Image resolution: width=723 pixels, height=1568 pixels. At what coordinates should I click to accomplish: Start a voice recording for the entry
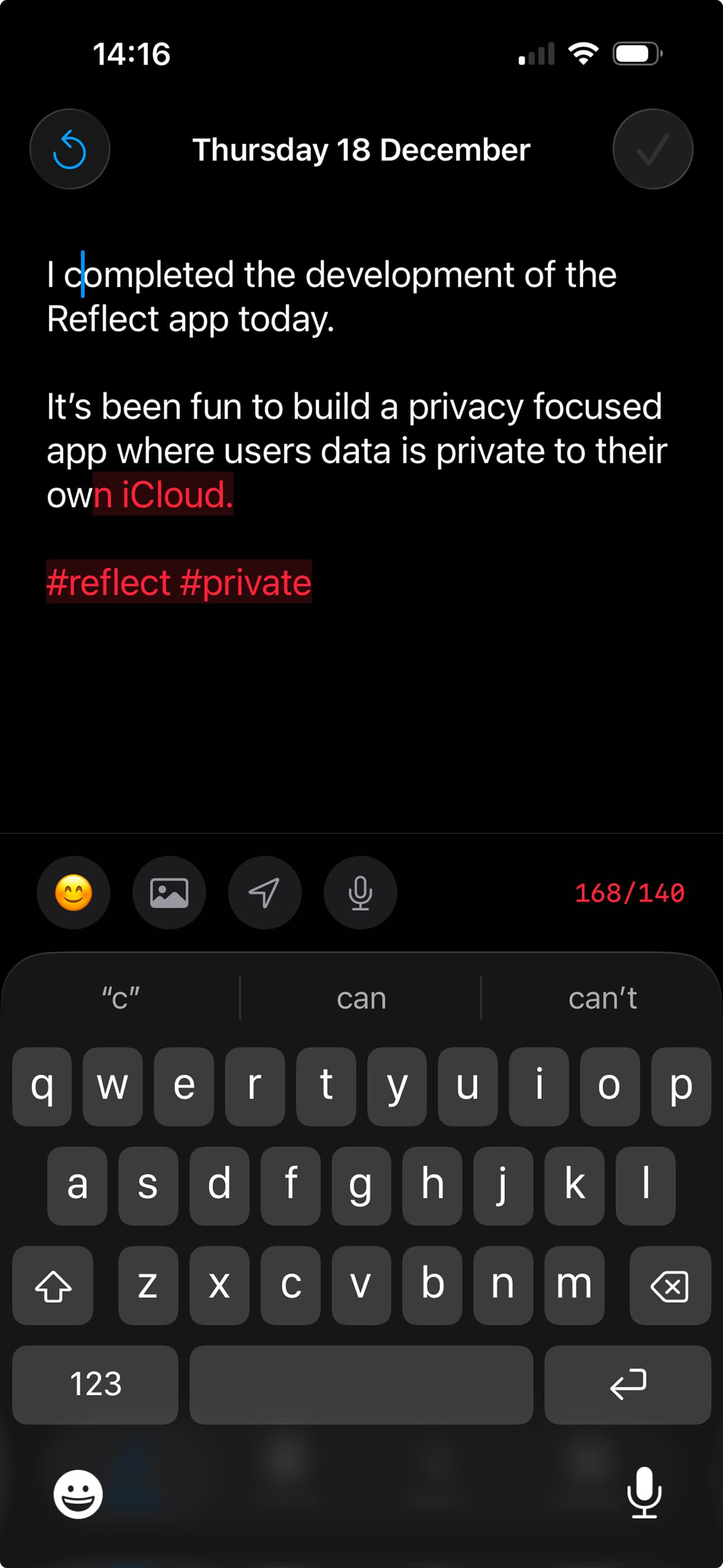click(360, 893)
